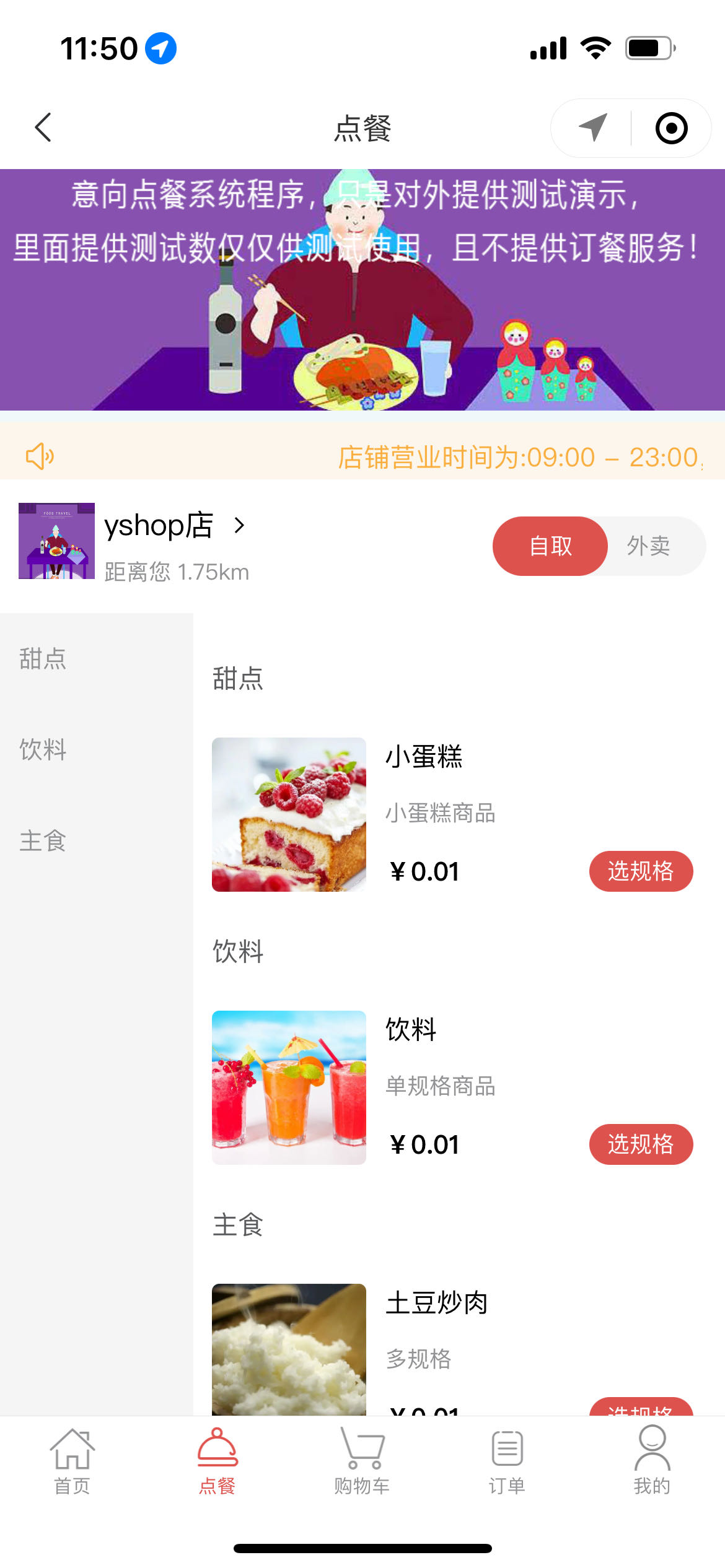Switch to 外卖 delivery mode

click(x=648, y=546)
